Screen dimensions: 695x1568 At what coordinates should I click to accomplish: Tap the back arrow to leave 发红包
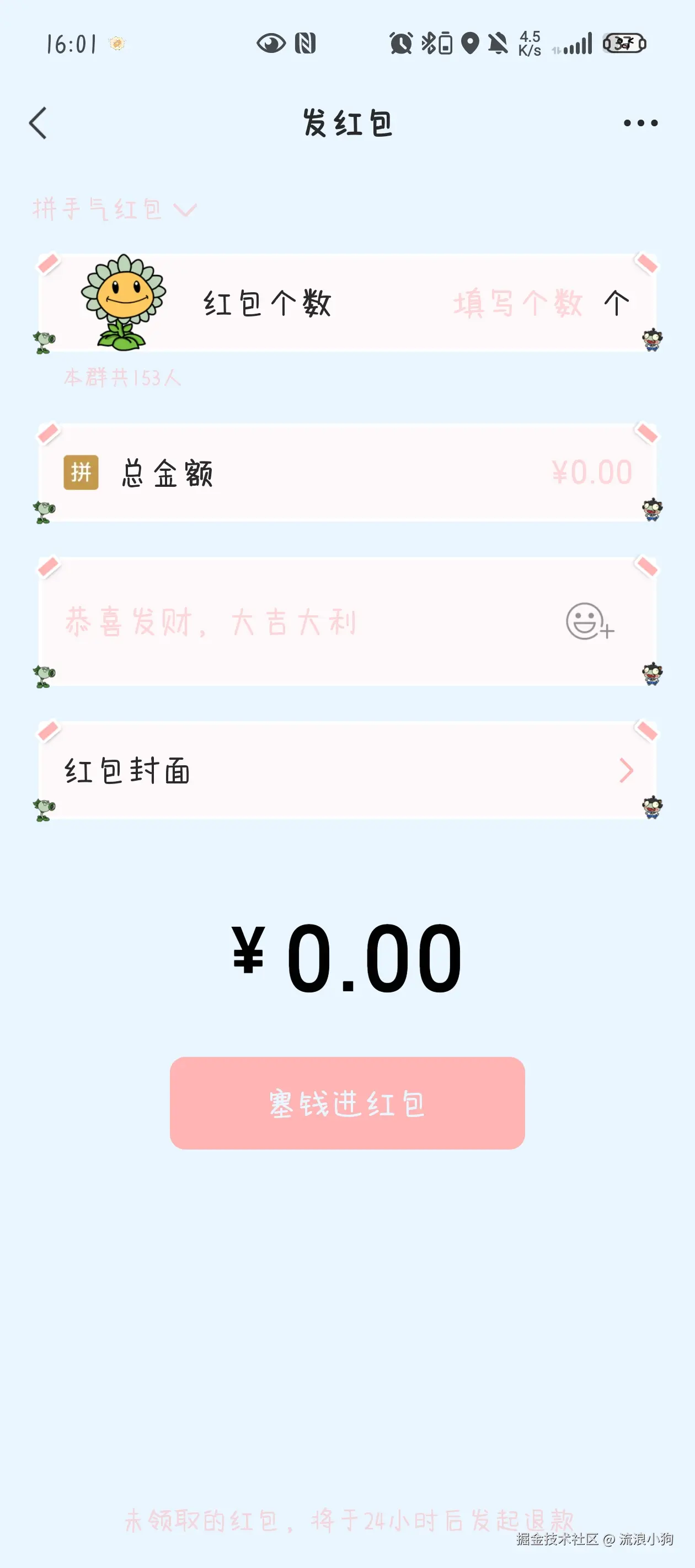click(38, 122)
